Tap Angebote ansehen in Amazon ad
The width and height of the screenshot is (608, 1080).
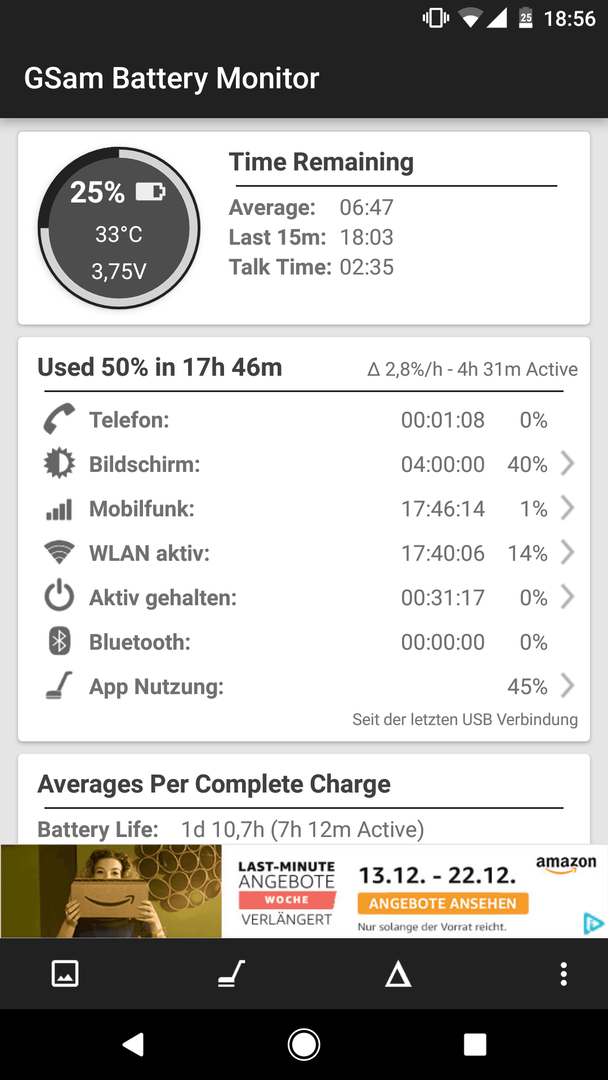443,903
